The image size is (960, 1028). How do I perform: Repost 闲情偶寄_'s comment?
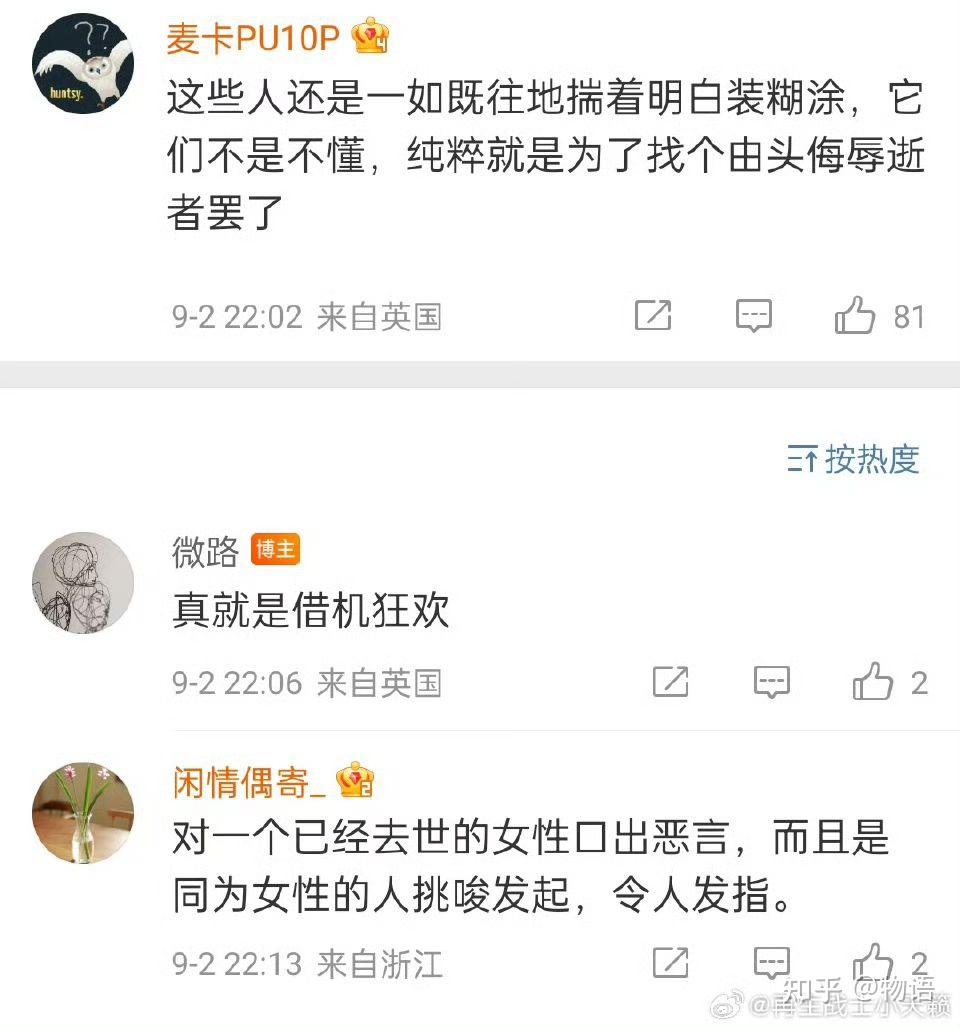click(x=670, y=963)
